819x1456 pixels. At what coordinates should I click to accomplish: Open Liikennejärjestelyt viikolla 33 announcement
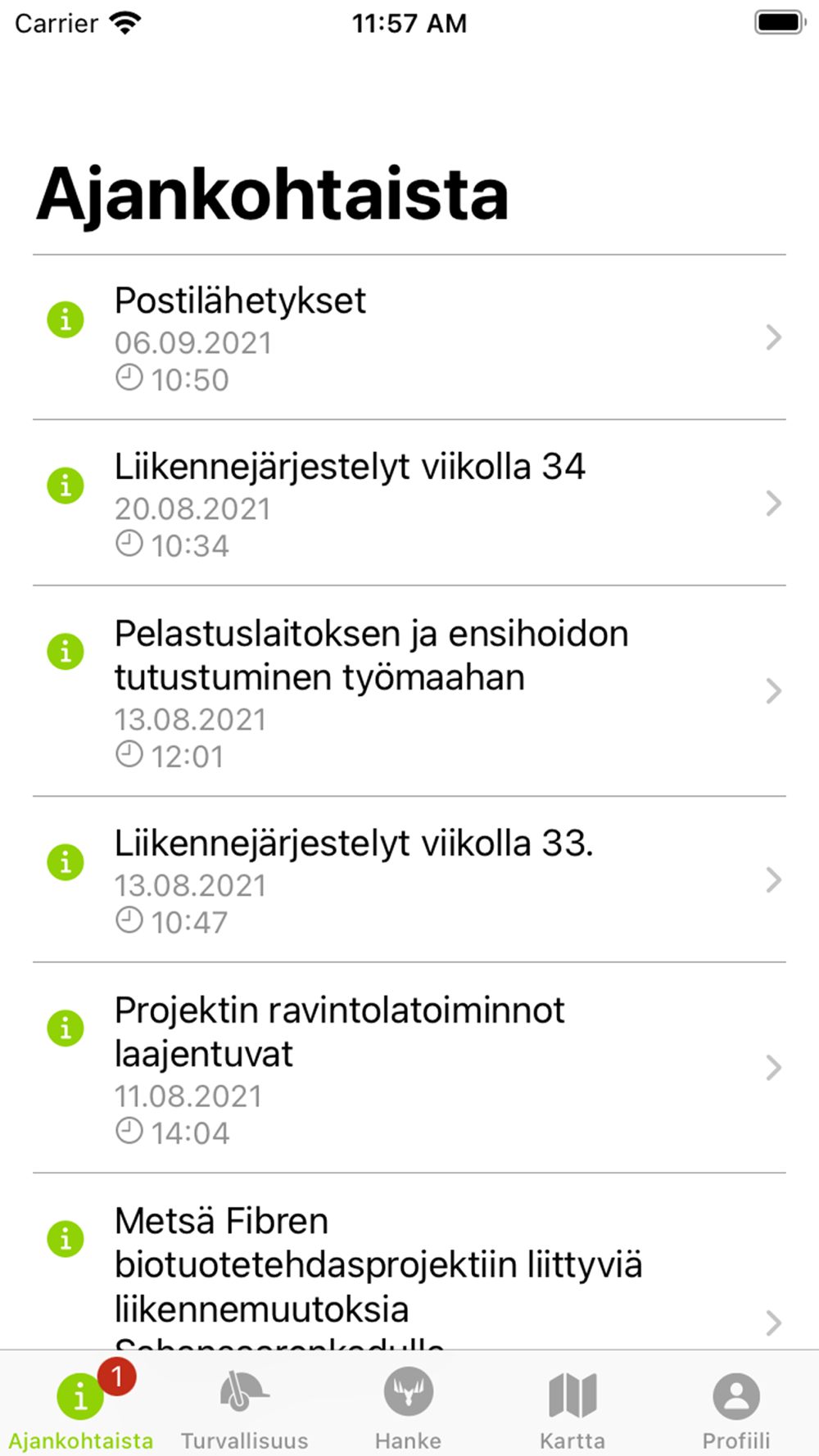(408, 879)
